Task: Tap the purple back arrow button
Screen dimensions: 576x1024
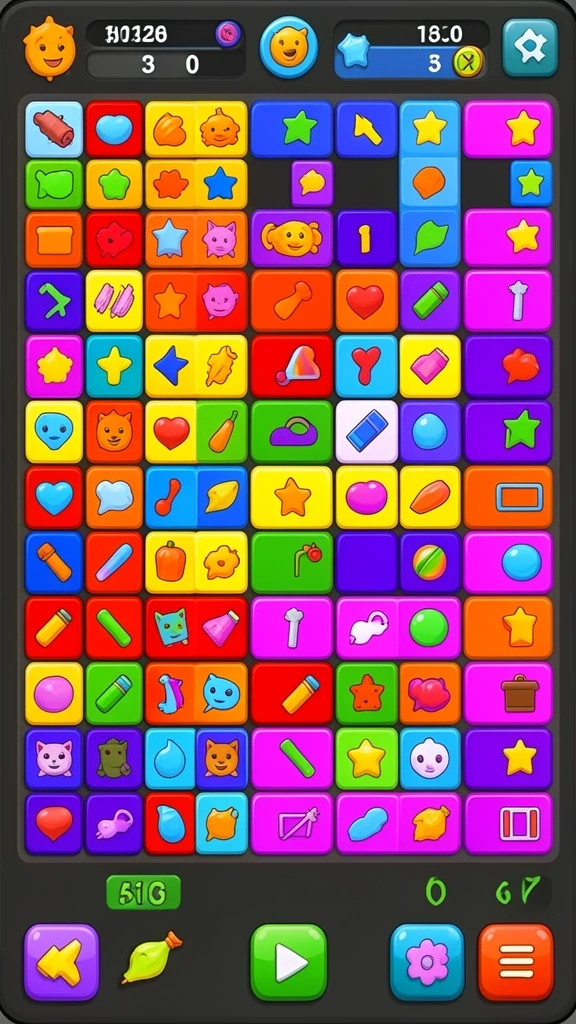Action: coord(61,961)
